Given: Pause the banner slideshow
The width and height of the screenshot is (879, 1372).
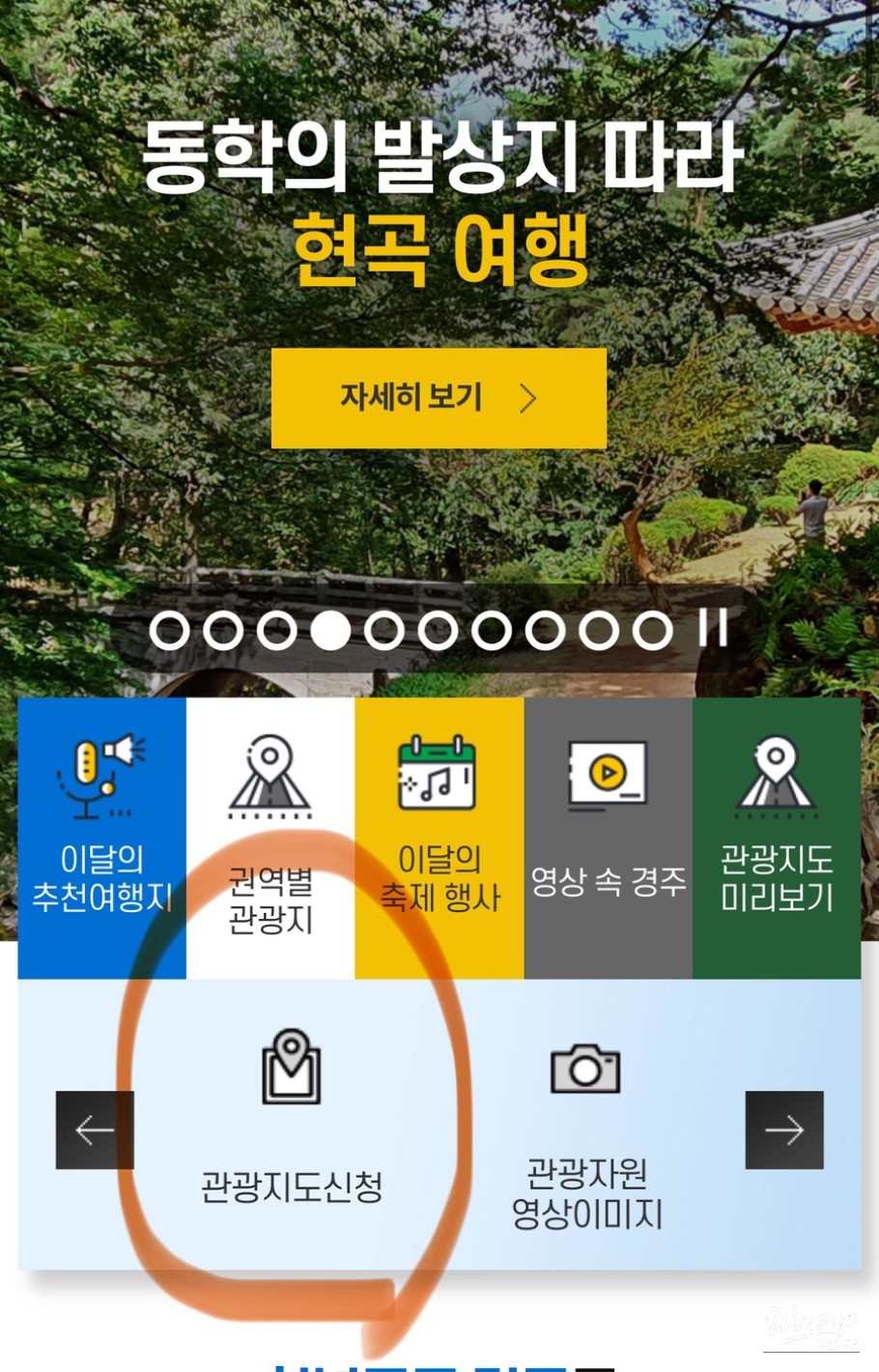Looking at the screenshot, I should point(713,626).
